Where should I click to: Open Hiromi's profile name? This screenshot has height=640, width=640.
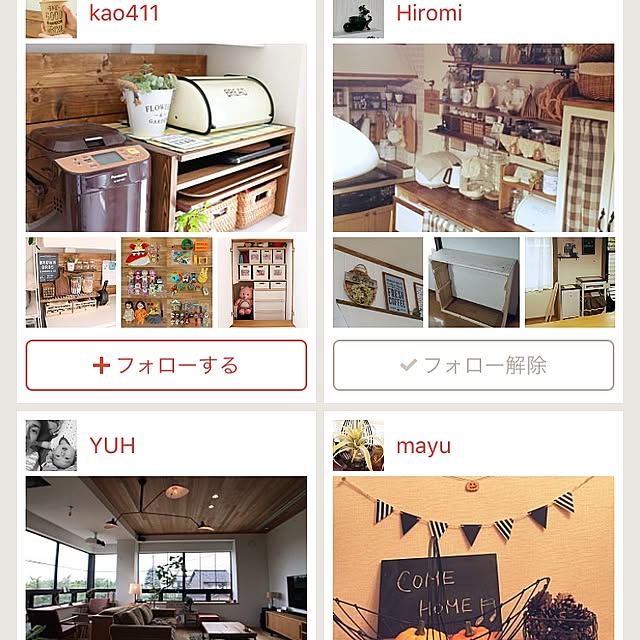tap(429, 13)
